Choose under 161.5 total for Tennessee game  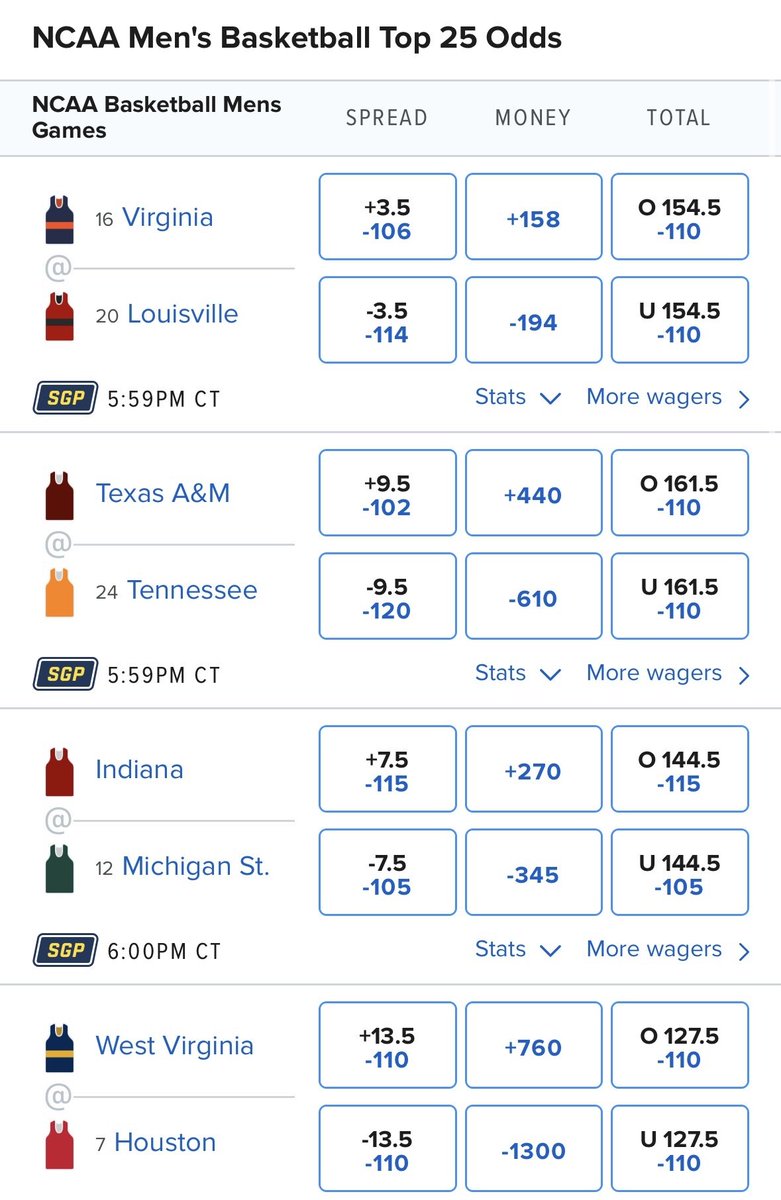click(x=680, y=598)
